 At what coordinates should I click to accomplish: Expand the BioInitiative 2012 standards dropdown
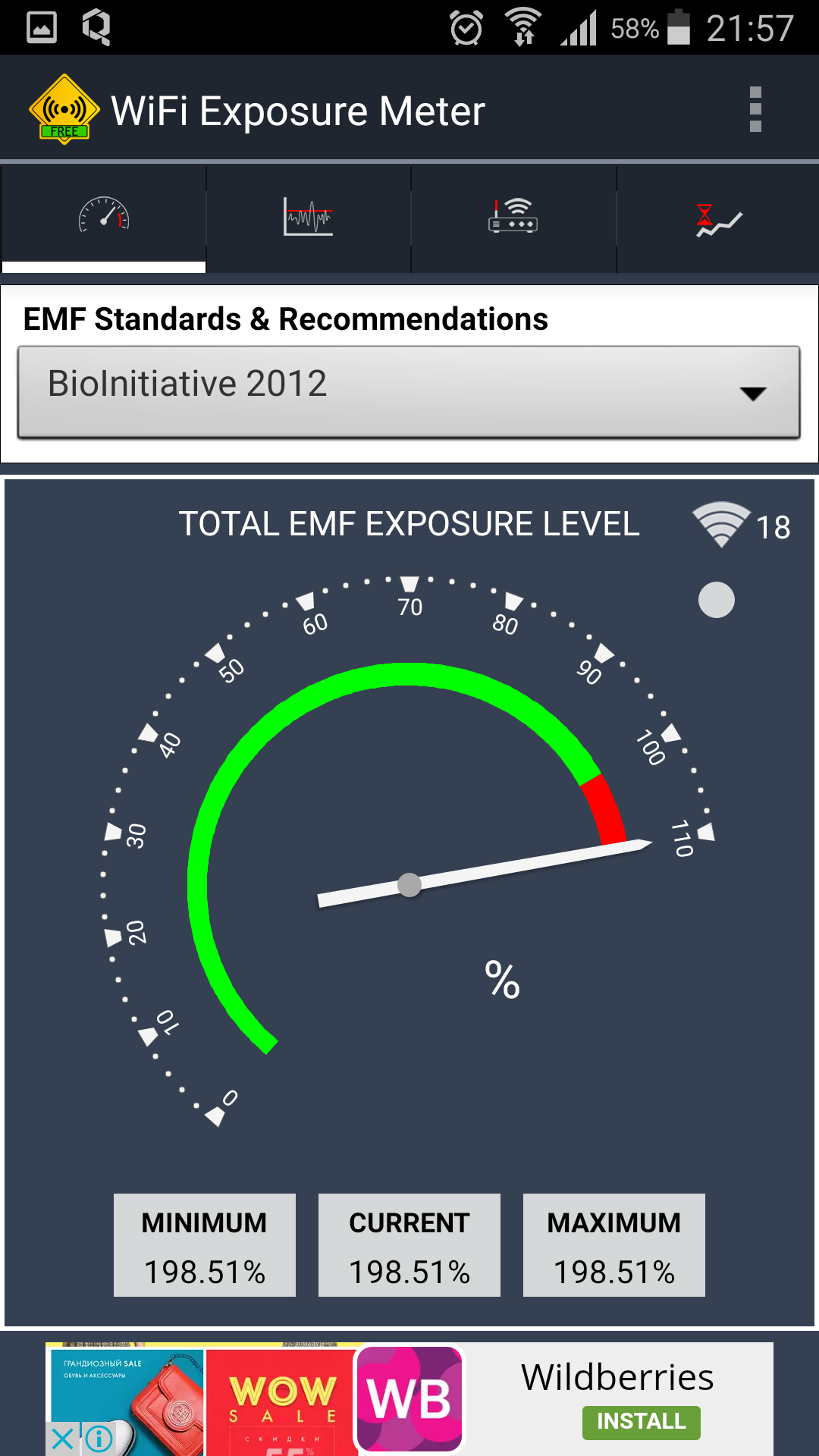click(409, 391)
